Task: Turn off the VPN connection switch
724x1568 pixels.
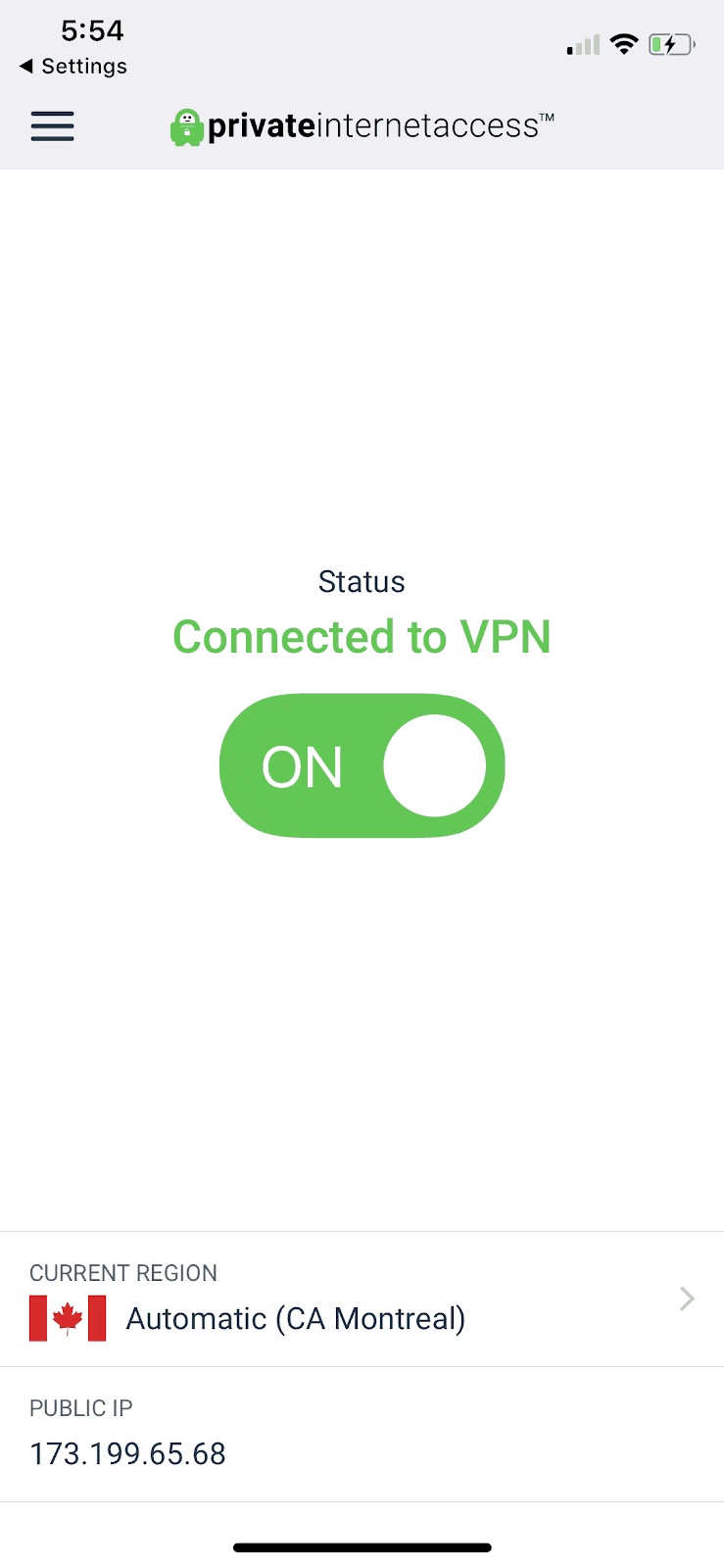Action: point(362,765)
